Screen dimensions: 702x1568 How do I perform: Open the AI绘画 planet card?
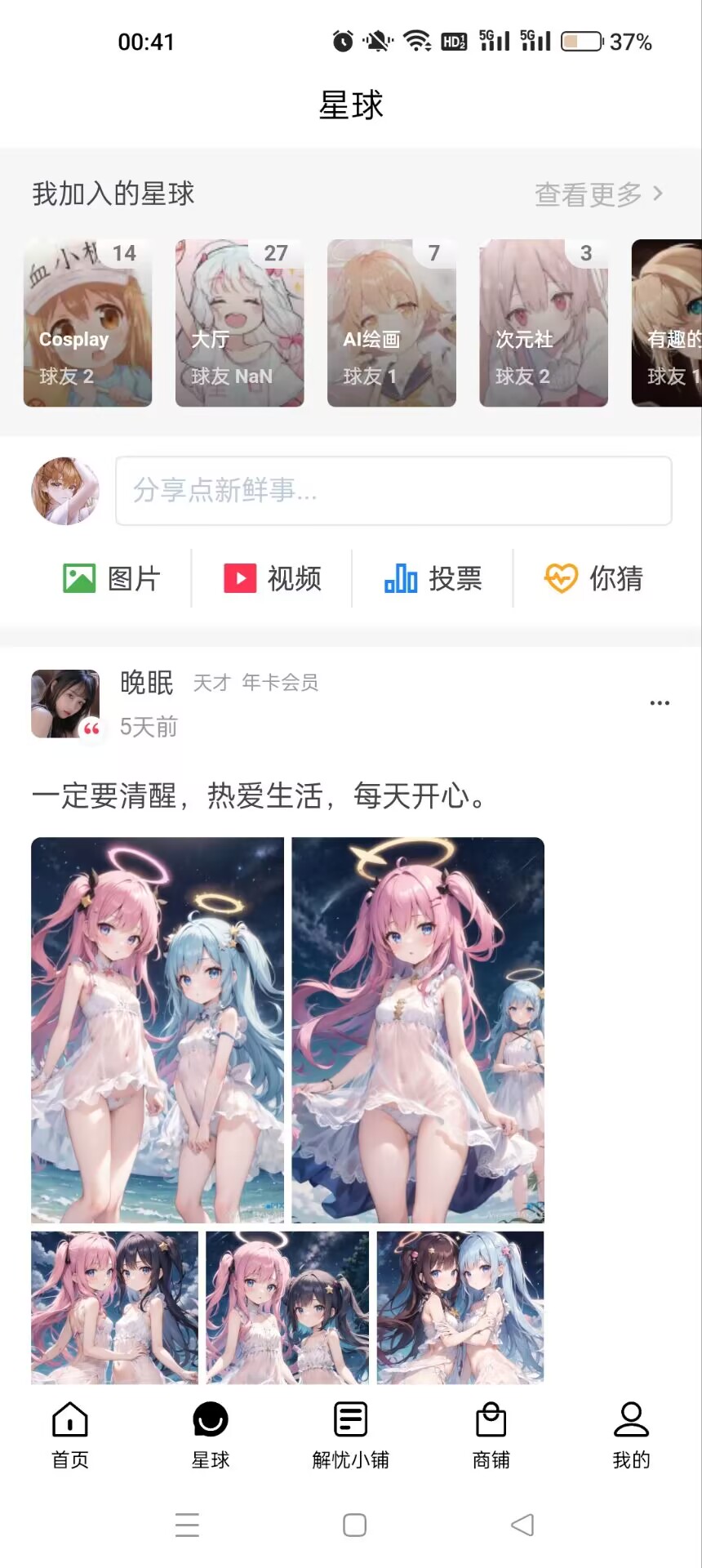(391, 323)
